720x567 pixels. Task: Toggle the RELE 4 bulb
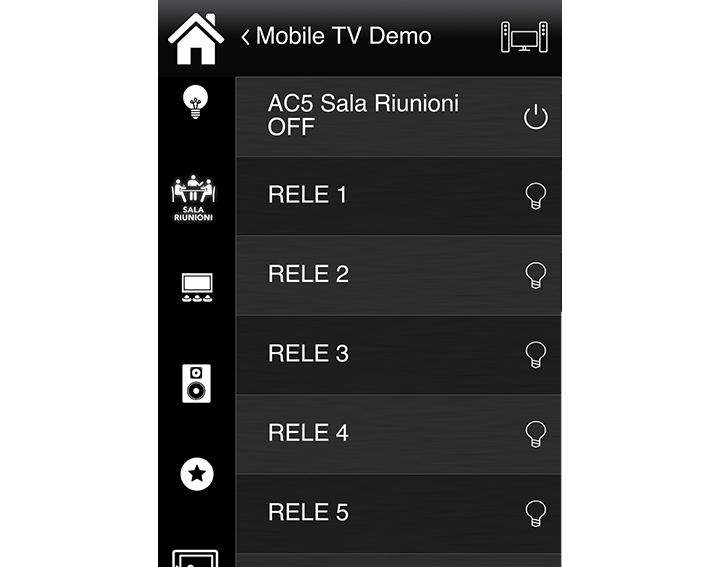click(536, 433)
